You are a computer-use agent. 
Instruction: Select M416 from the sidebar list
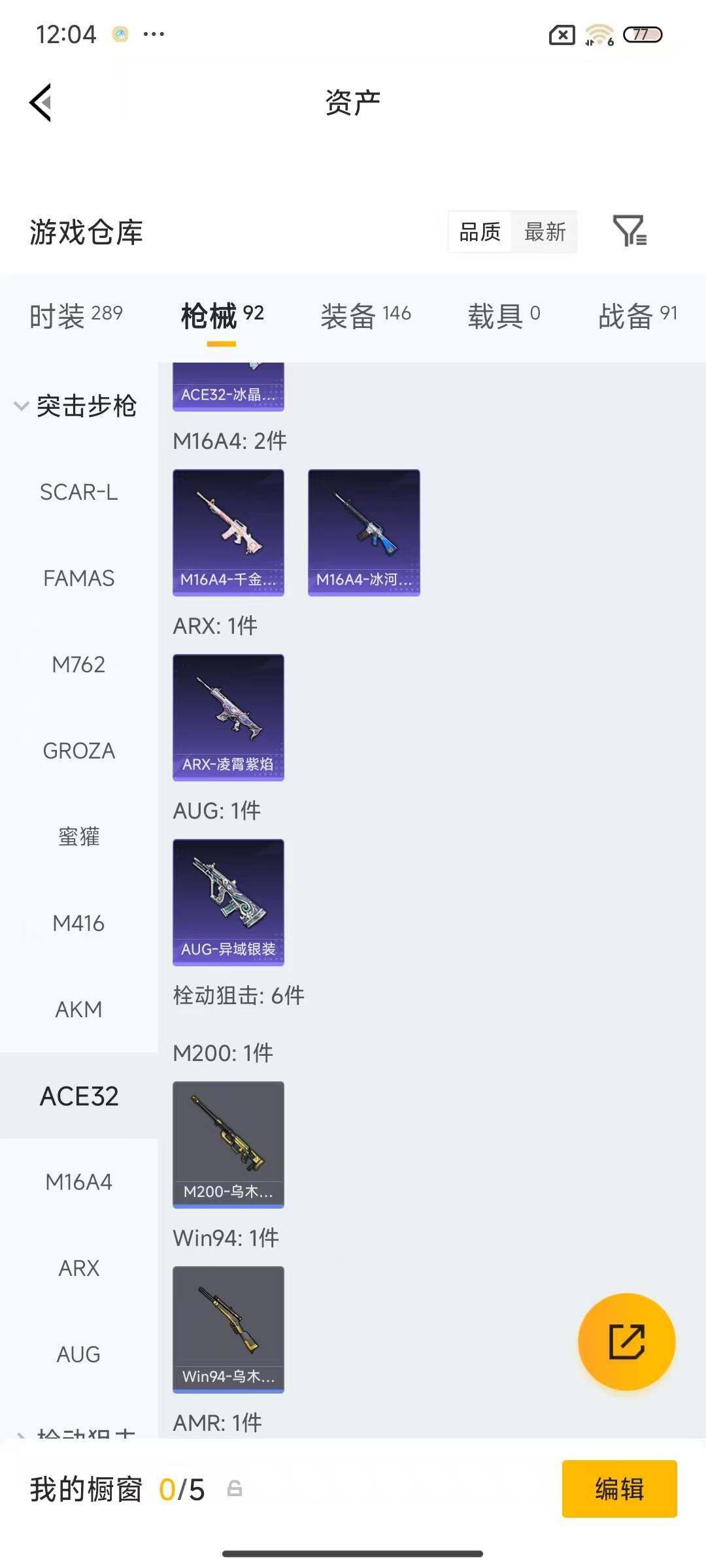coord(78,924)
